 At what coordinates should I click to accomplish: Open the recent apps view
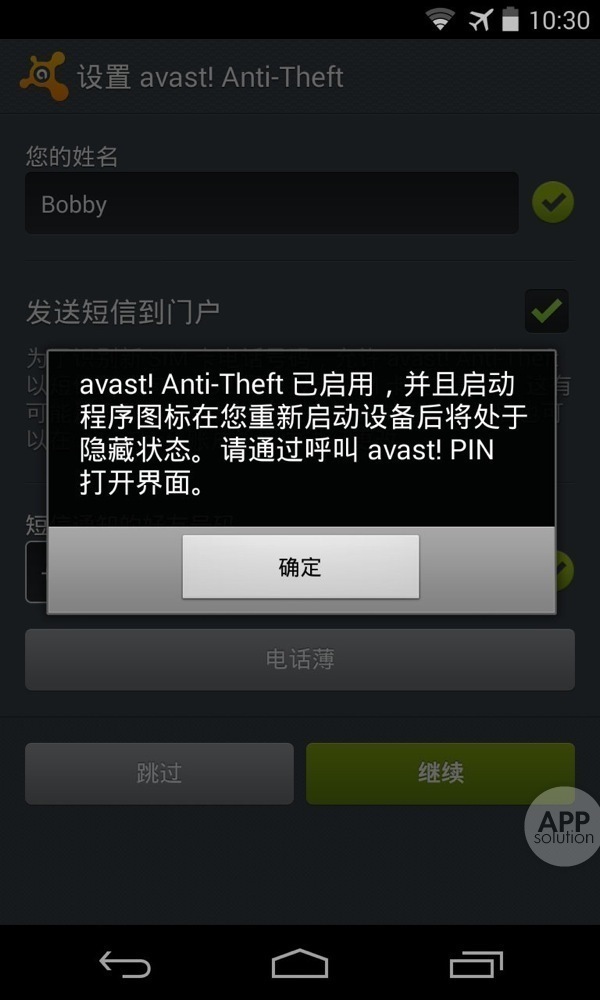(475, 964)
